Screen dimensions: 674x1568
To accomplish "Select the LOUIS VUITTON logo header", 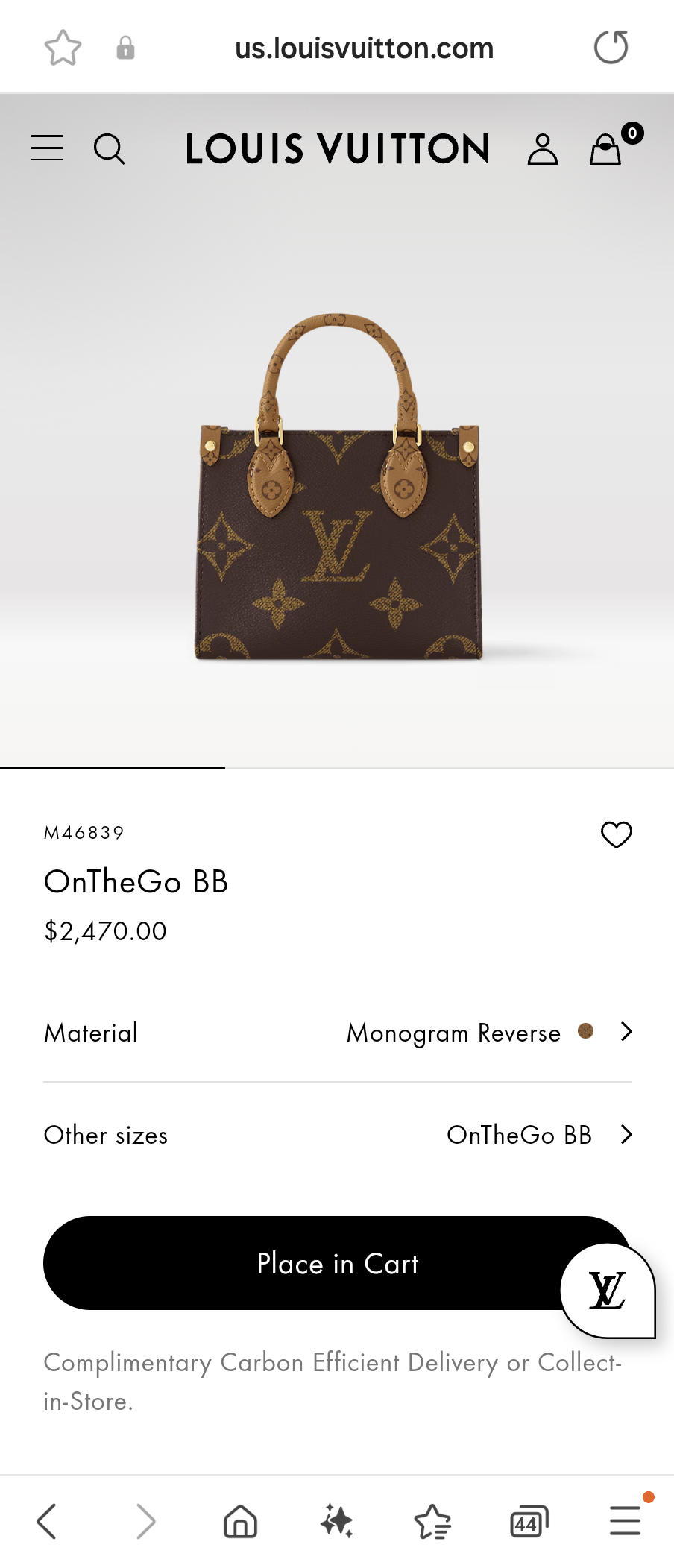I will point(337,148).
